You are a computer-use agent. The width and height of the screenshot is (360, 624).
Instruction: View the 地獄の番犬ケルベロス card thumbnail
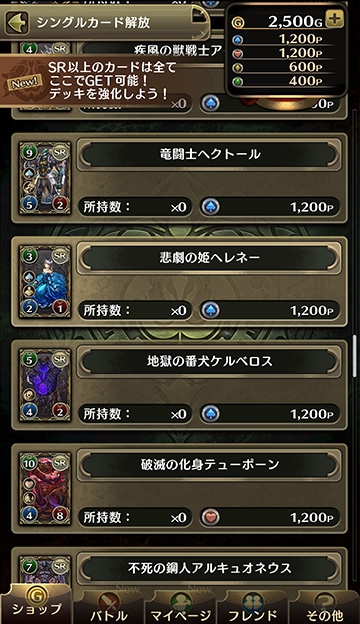coord(45,385)
